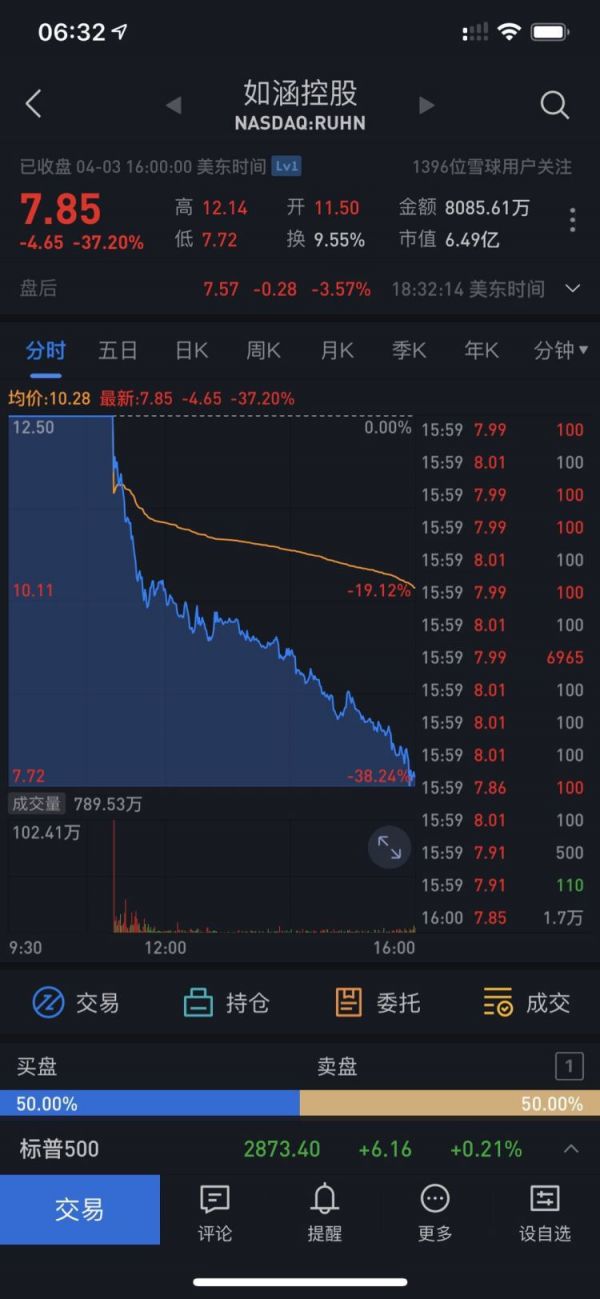Show previous stock with left triangle

click(173, 105)
